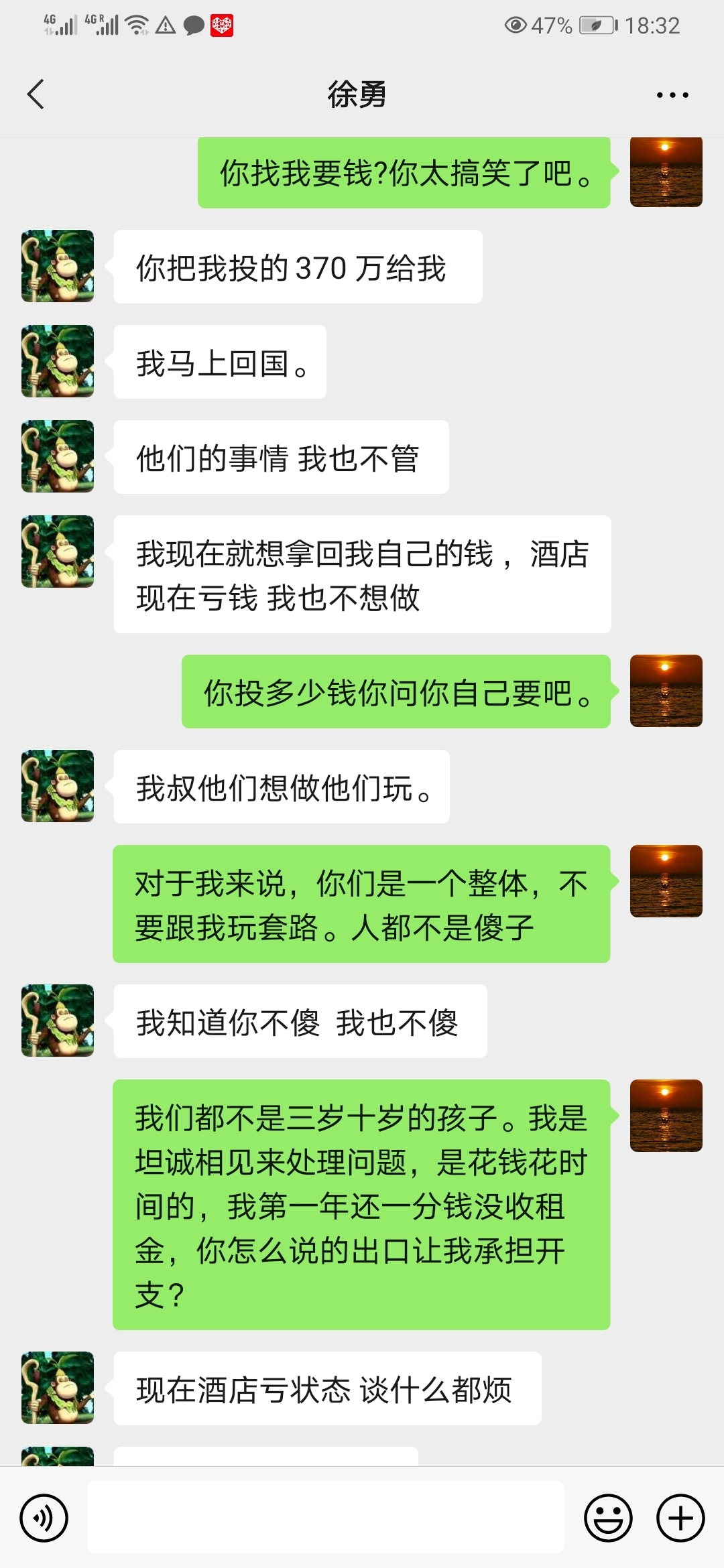Tap monkey avatar beside 我马上回国 message
The width and height of the screenshot is (724, 1568).
coord(58,361)
